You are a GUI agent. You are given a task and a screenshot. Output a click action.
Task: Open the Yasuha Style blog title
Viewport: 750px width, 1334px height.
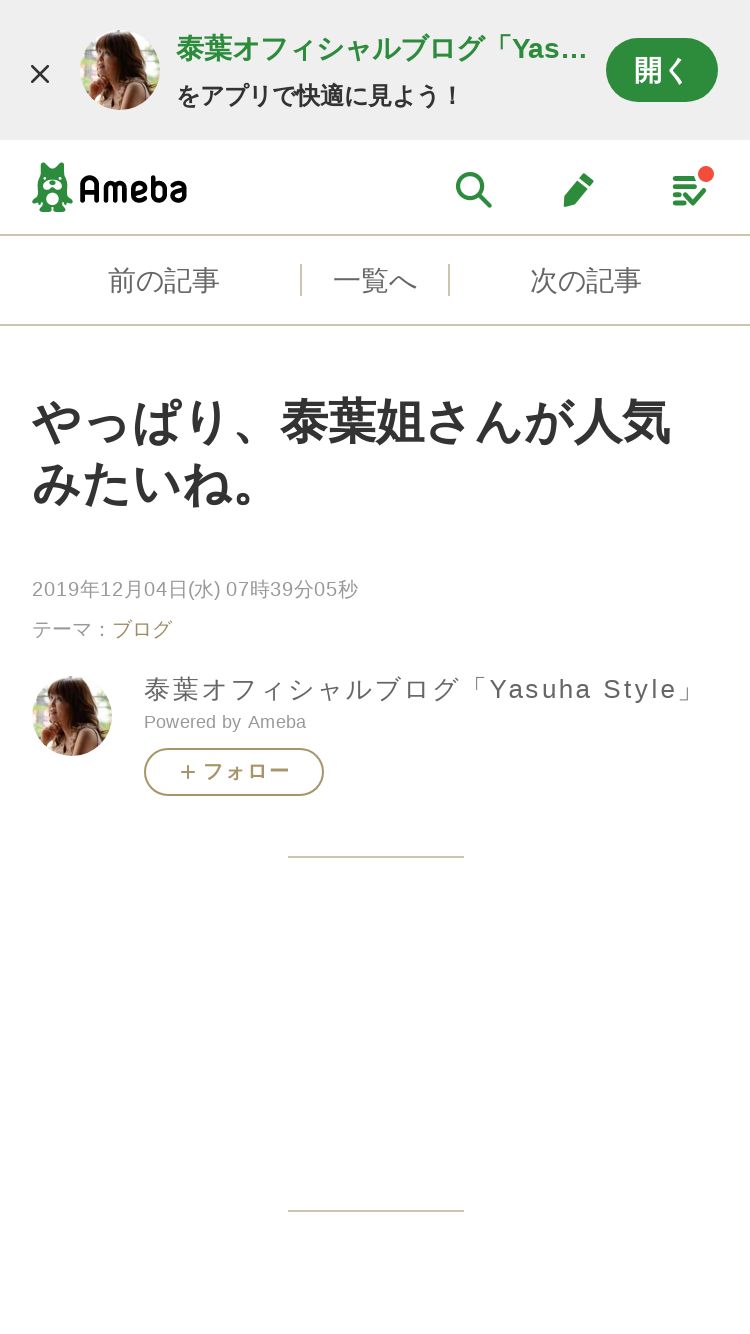click(x=420, y=689)
